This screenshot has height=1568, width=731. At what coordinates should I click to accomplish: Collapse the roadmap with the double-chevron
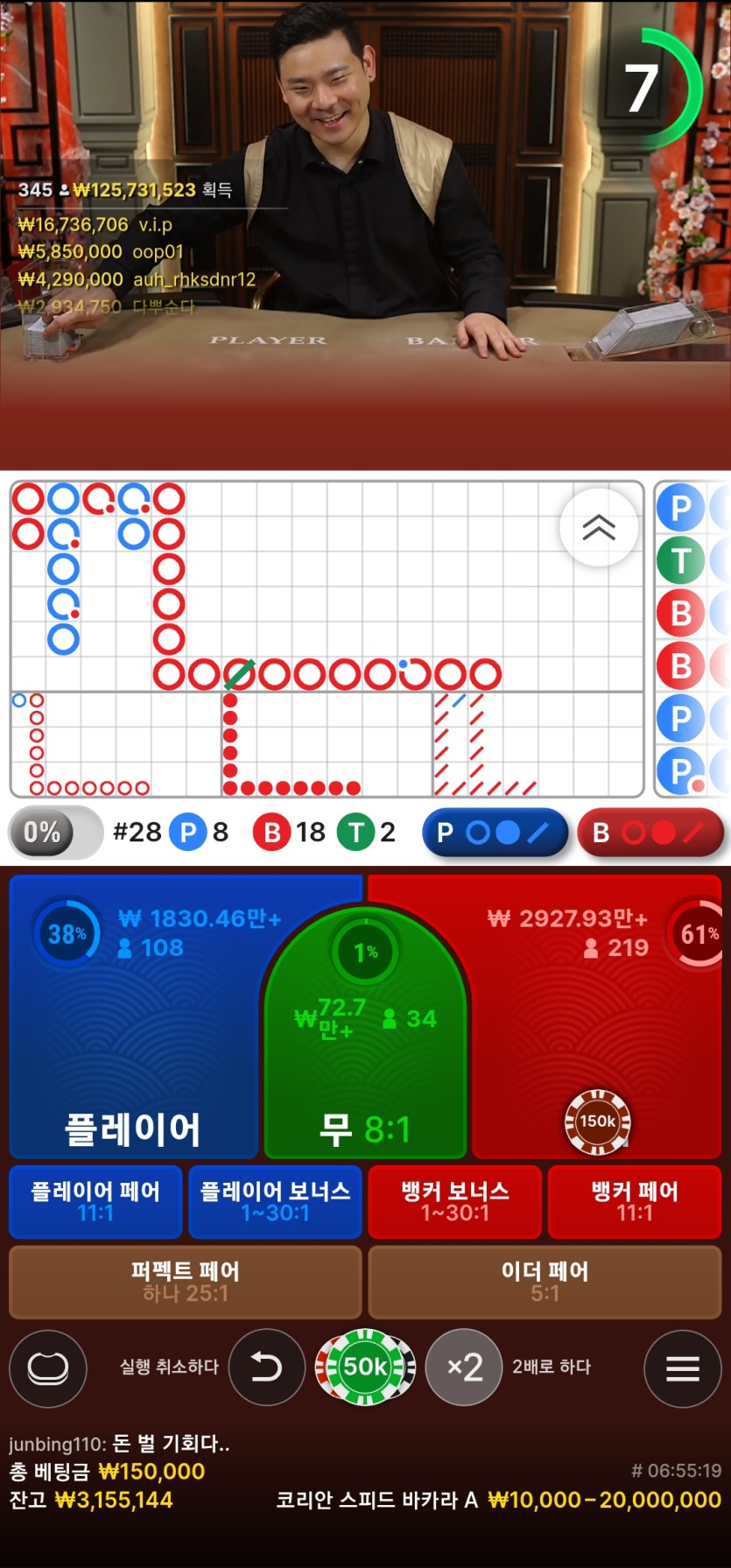coord(599,527)
